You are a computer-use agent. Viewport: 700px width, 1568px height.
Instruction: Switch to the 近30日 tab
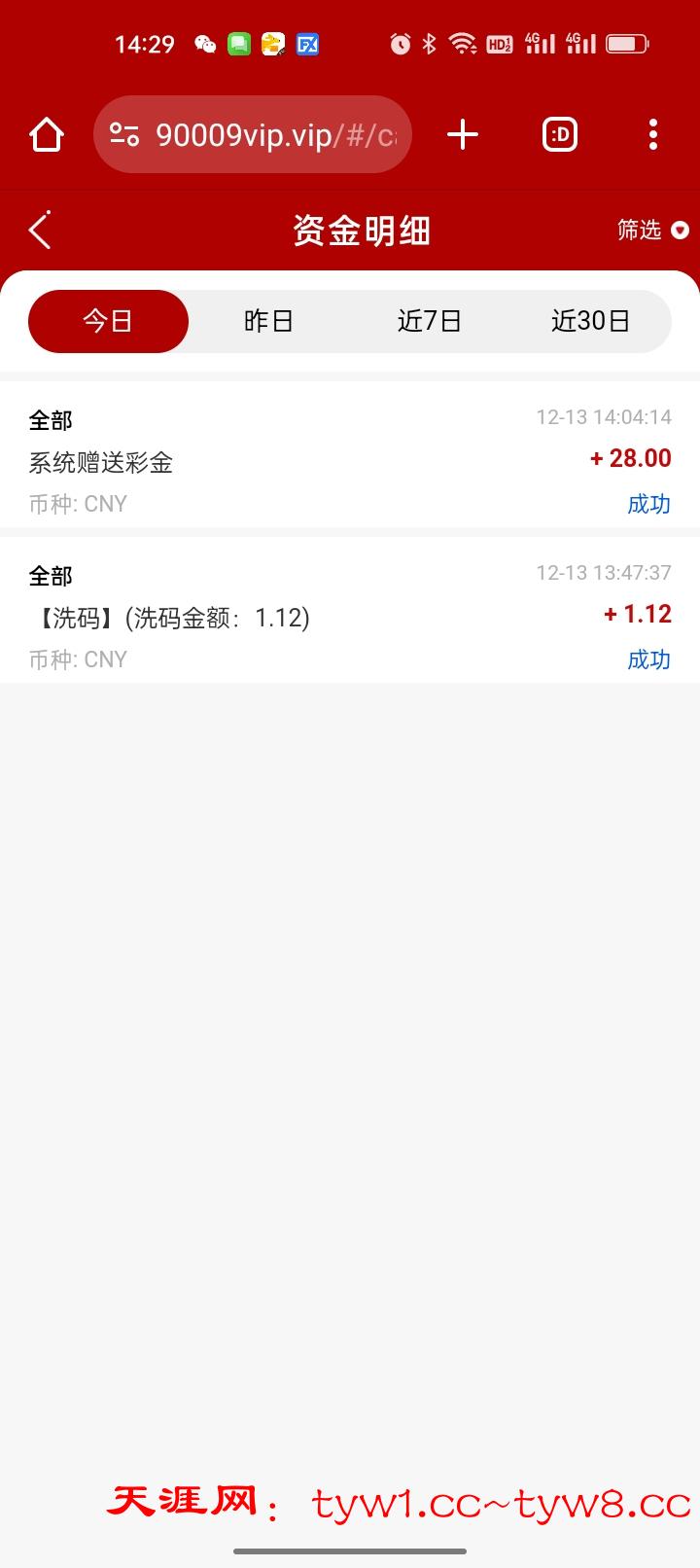590,321
